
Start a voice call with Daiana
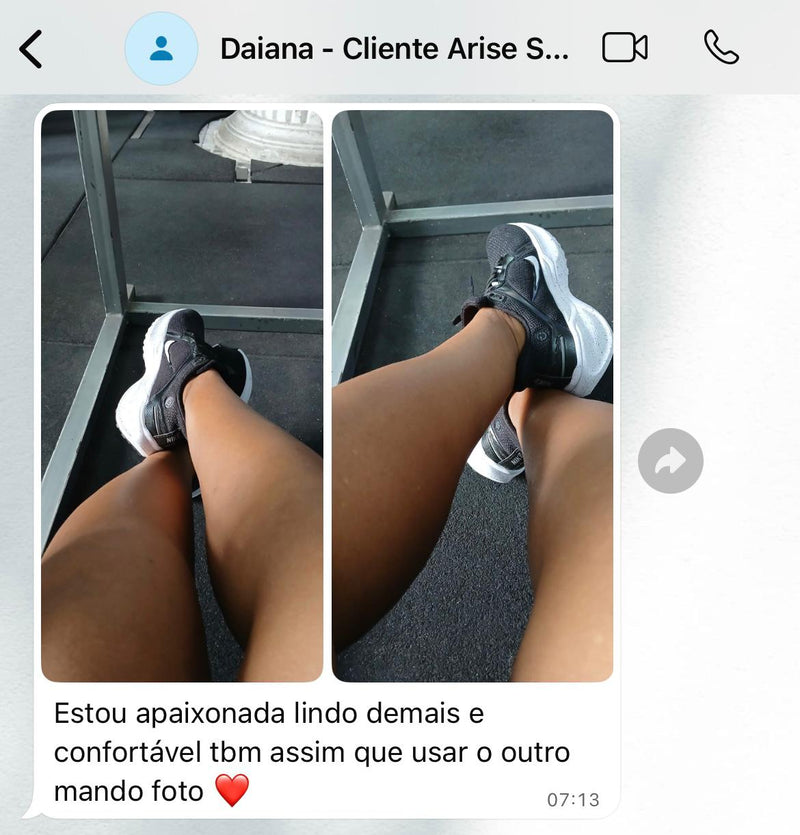[x=721, y=48]
